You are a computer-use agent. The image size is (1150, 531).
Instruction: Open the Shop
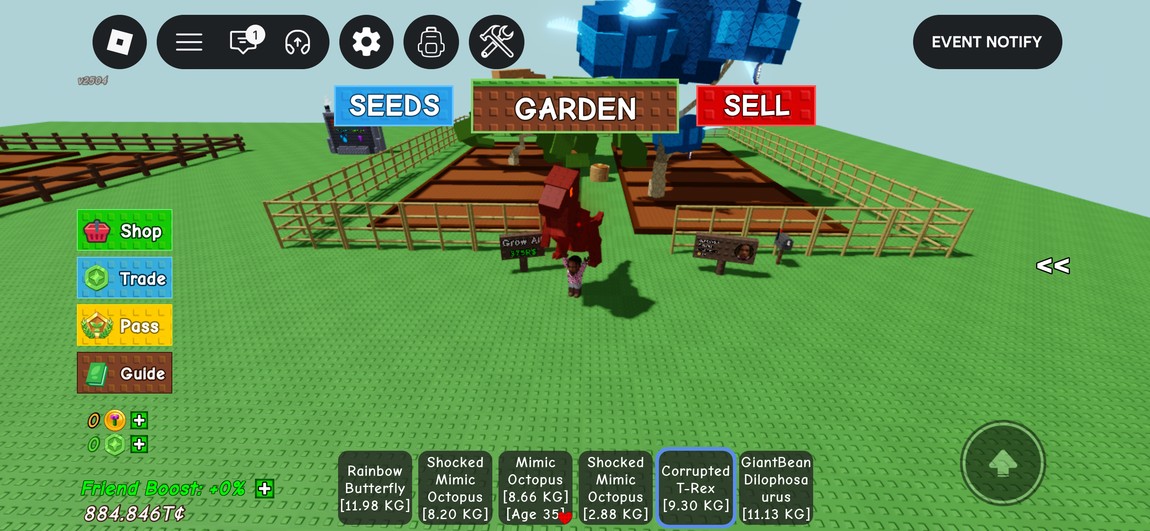[125, 231]
